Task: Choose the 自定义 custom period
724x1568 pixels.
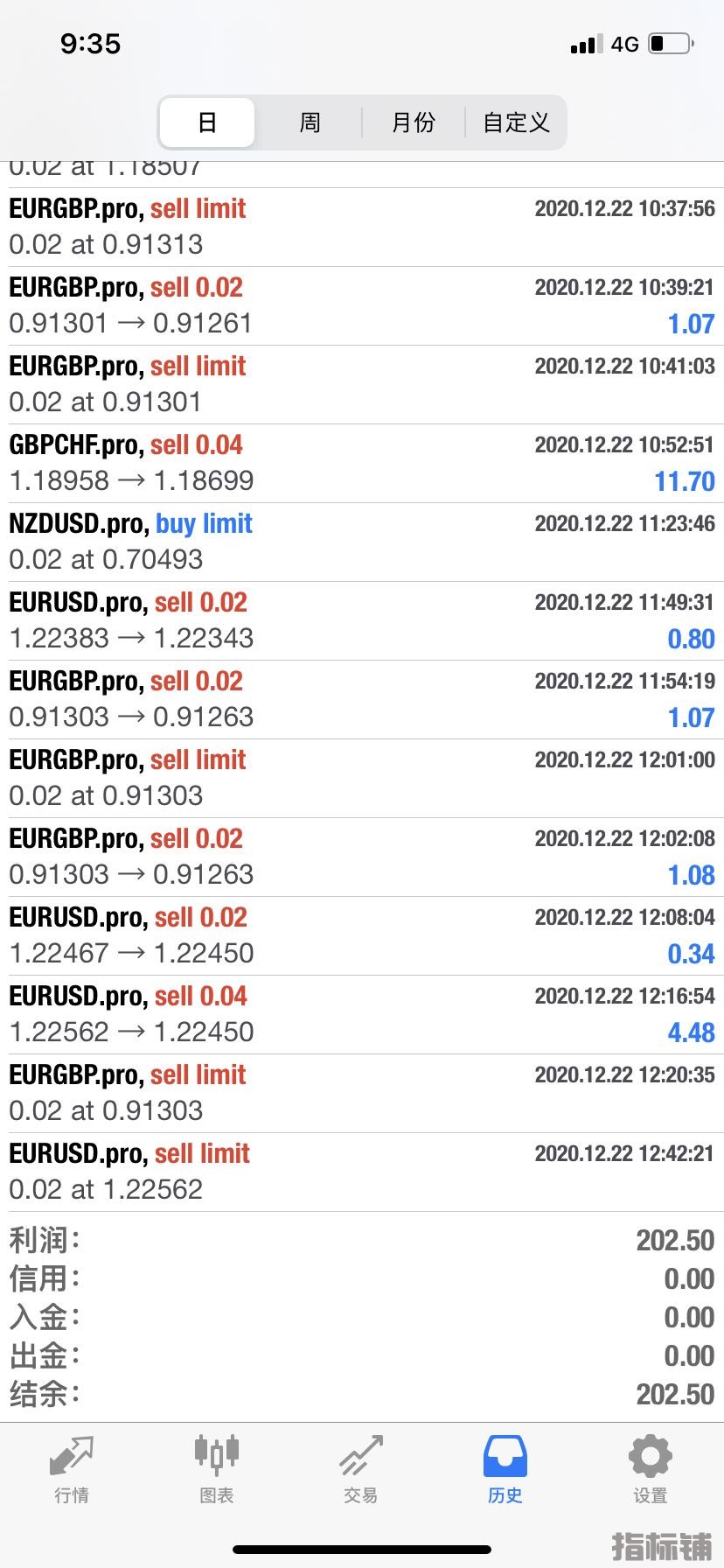Action: point(516,122)
